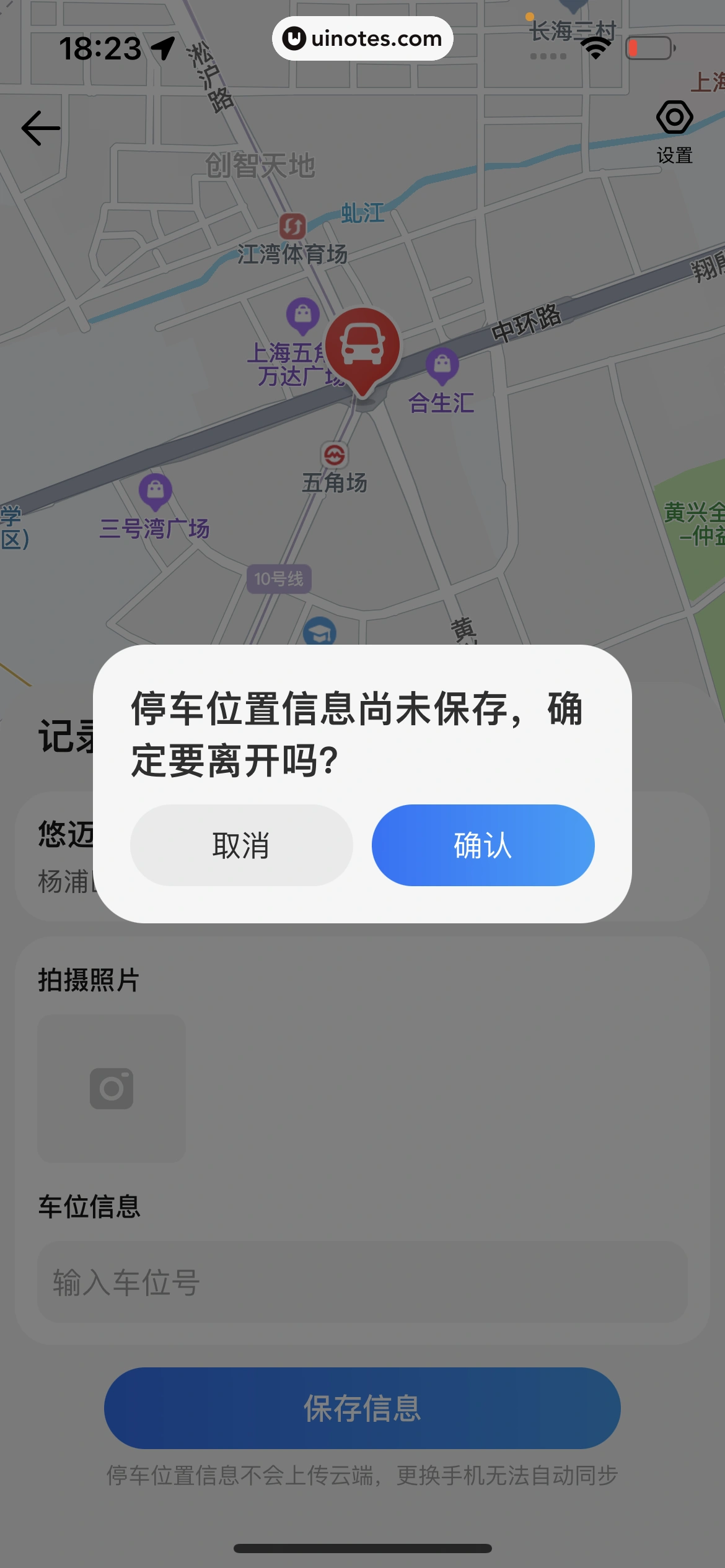
Task: Save parking info with 保存信息
Action: point(362,1408)
